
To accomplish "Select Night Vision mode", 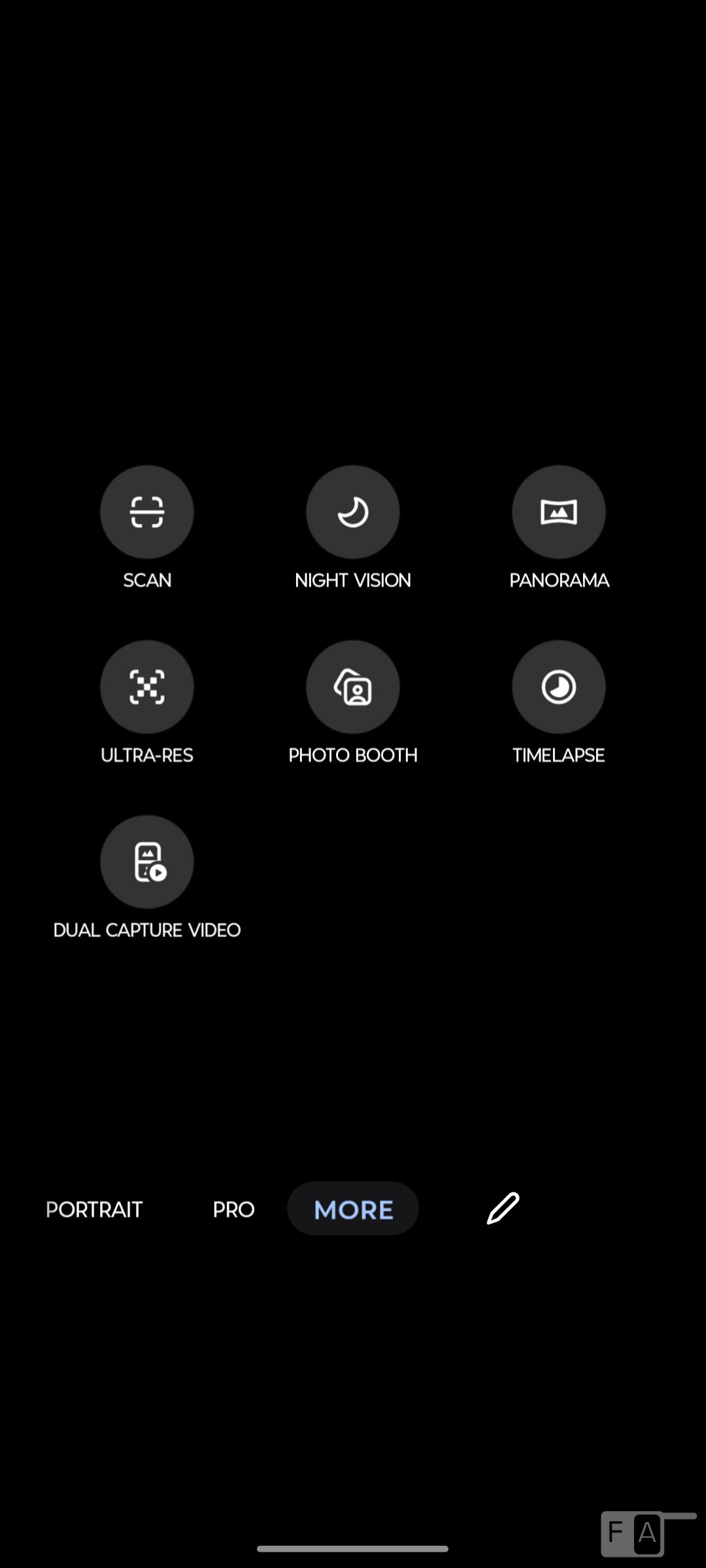I will click(353, 512).
